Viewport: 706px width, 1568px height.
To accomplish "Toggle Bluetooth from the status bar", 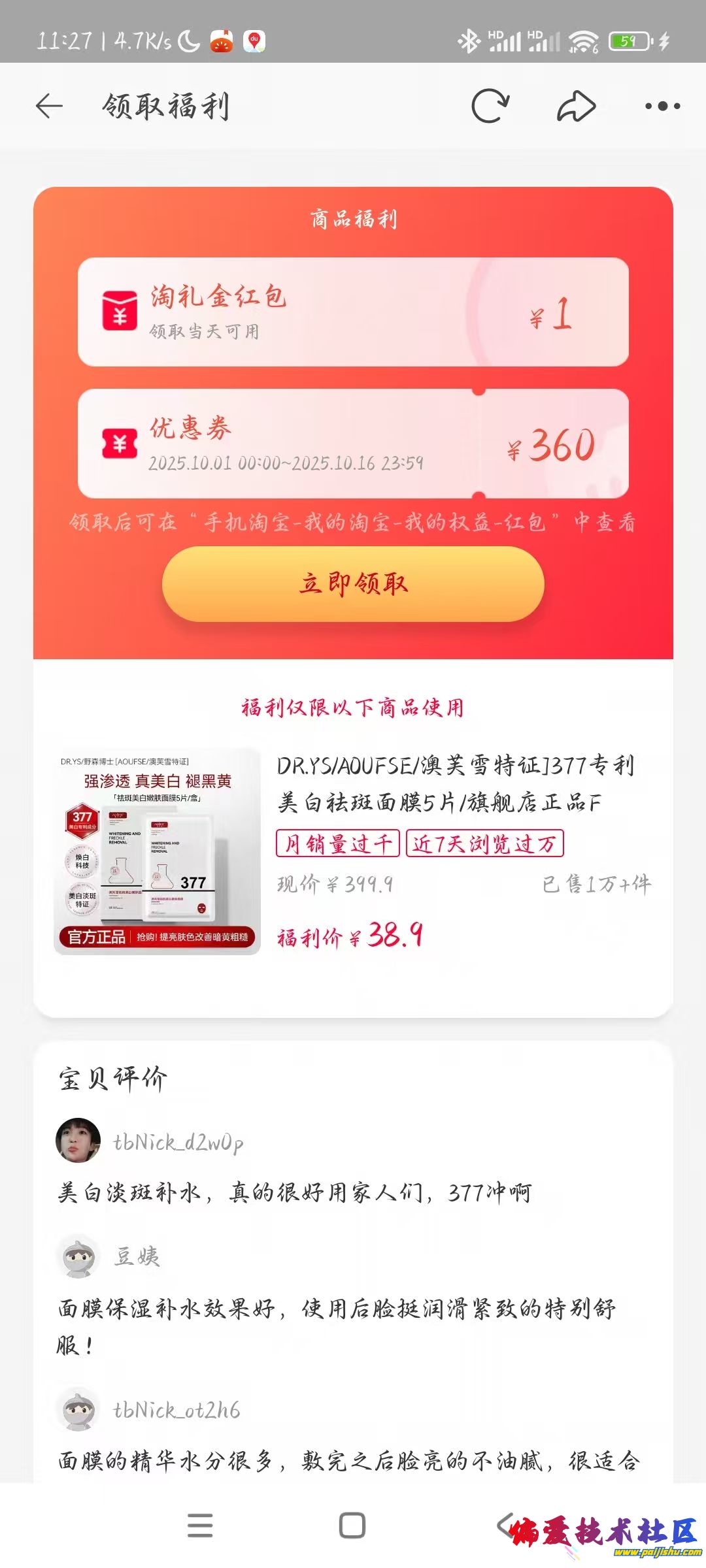I will point(468,41).
